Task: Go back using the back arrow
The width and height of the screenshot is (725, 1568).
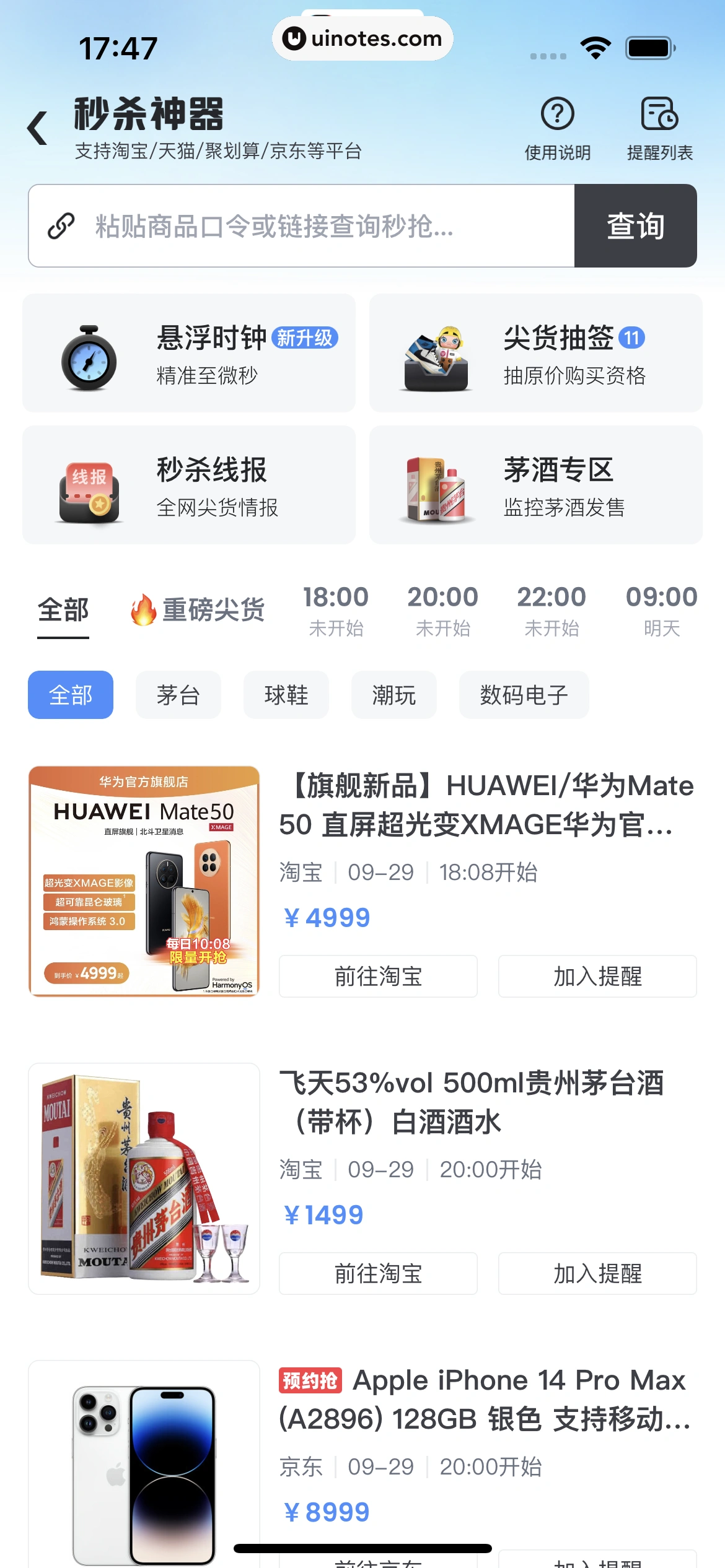Action: (38, 128)
